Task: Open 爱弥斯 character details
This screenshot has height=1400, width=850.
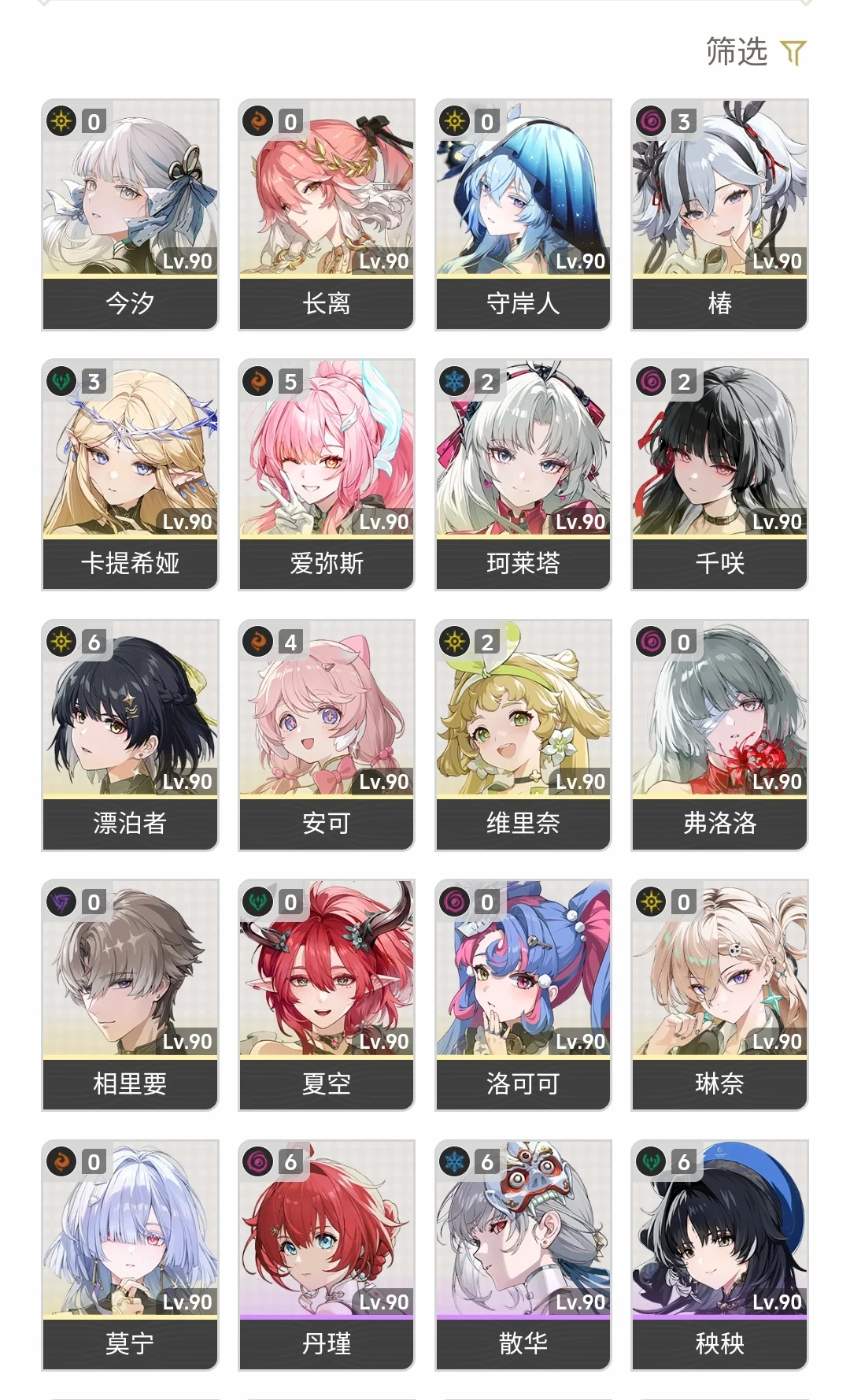Action: (327, 474)
